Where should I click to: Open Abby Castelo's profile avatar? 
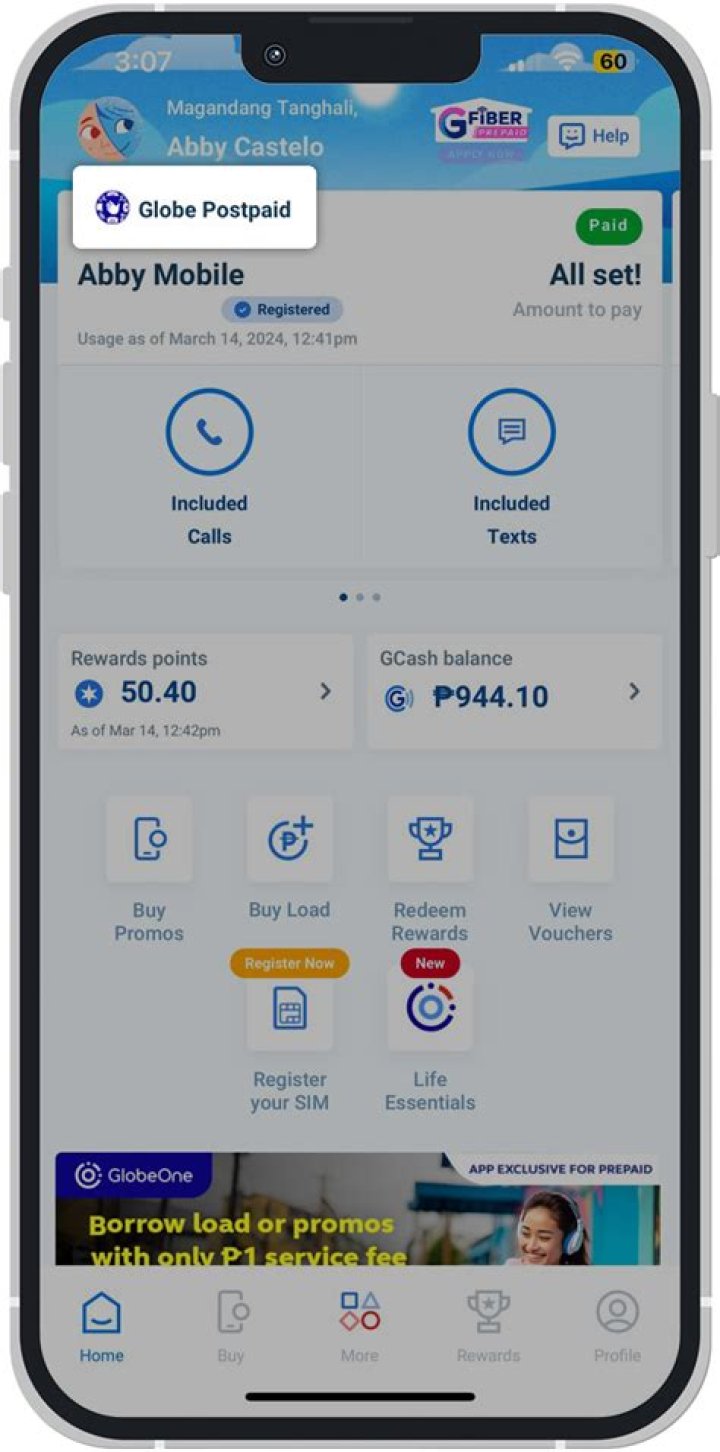(109, 130)
